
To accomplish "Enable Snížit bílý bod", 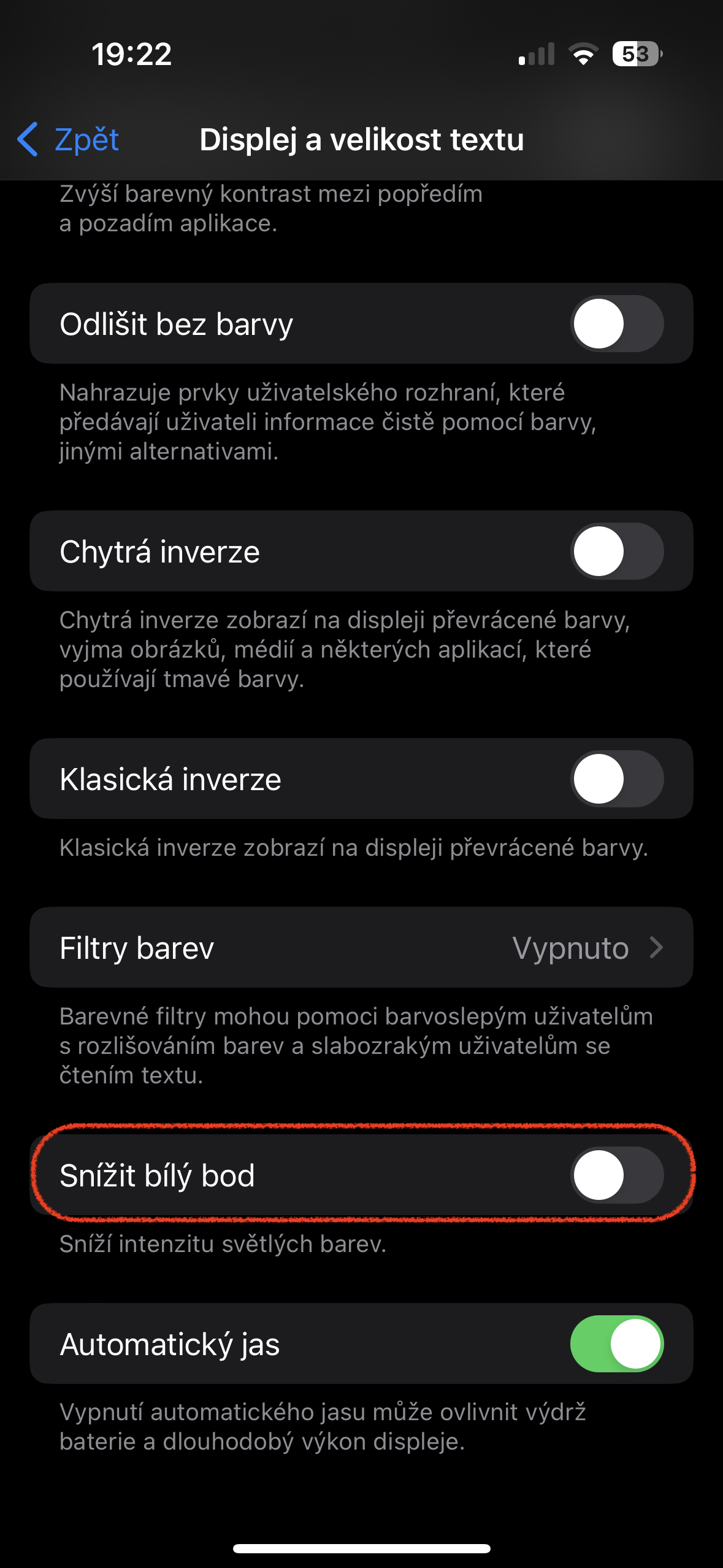I will (616, 1175).
